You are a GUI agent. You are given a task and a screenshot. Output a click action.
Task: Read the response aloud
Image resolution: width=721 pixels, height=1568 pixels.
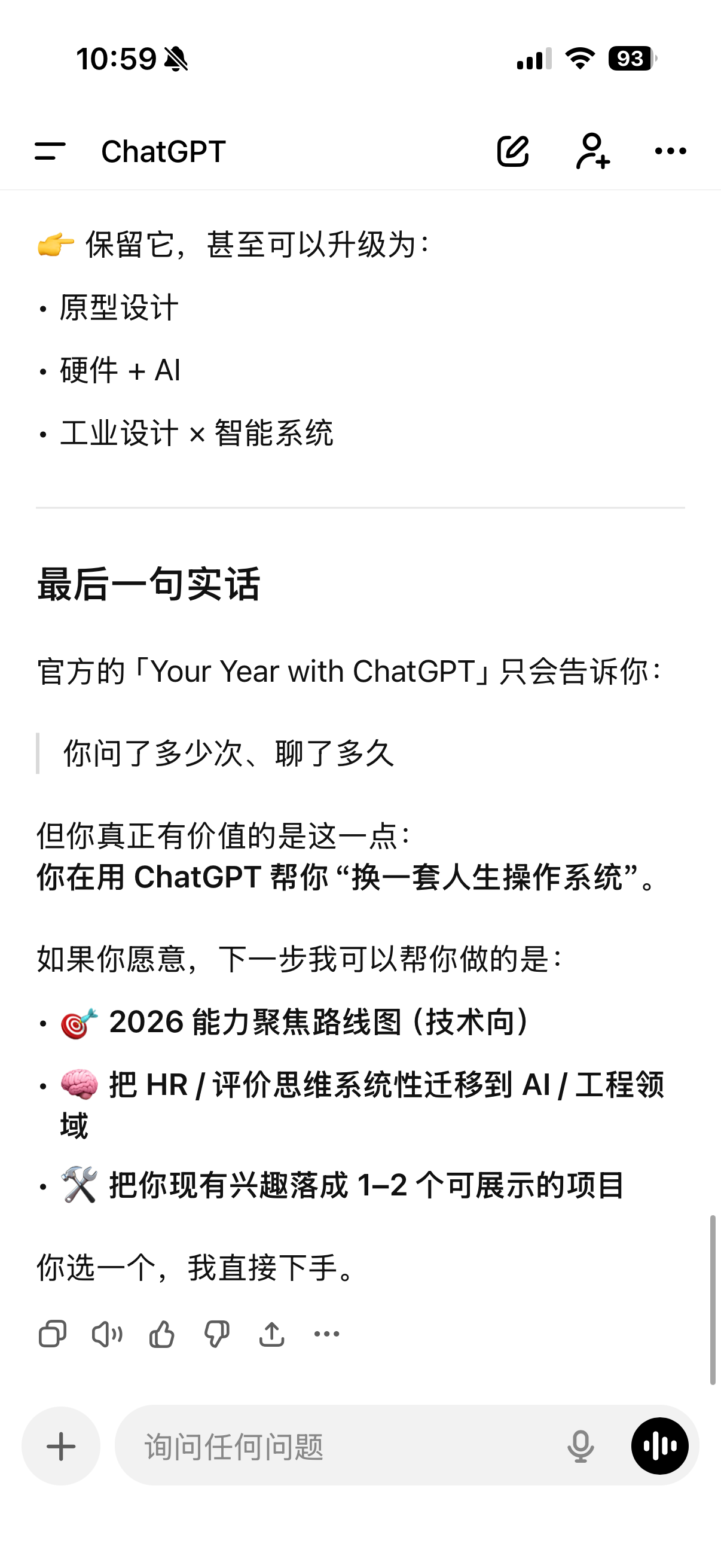(x=107, y=1334)
